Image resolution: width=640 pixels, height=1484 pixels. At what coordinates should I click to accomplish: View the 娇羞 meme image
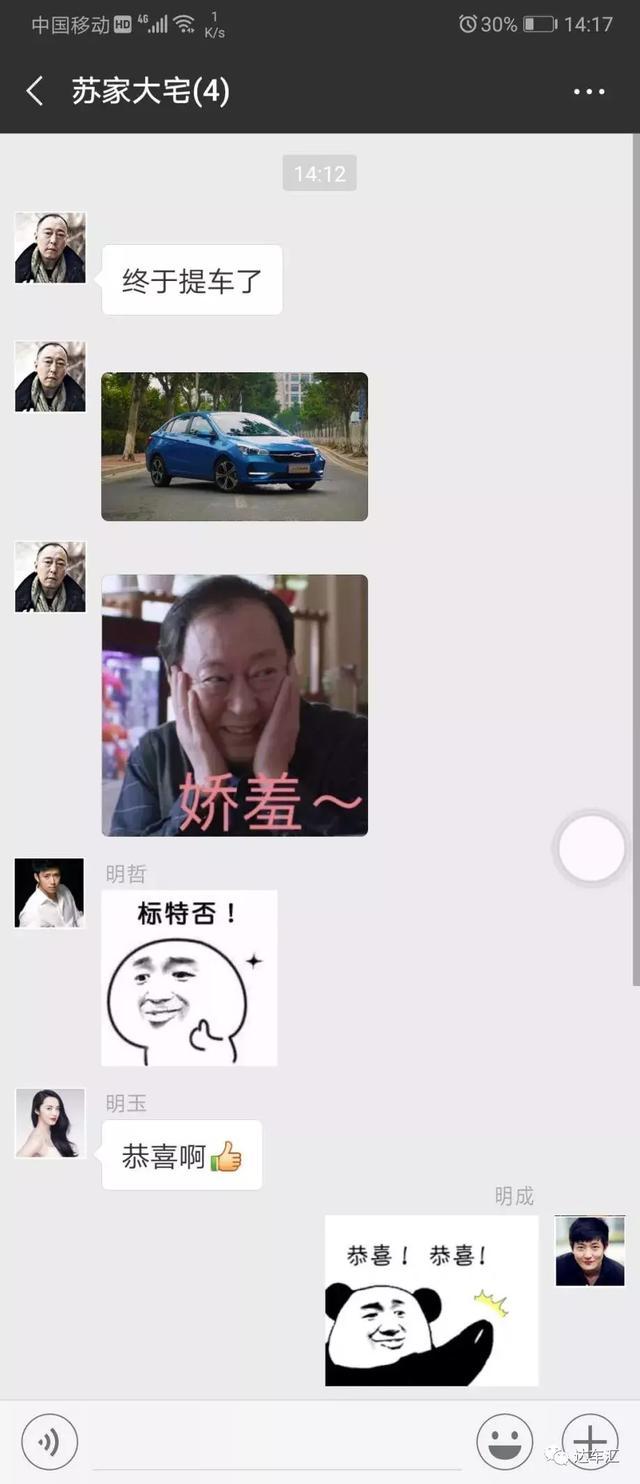point(234,705)
